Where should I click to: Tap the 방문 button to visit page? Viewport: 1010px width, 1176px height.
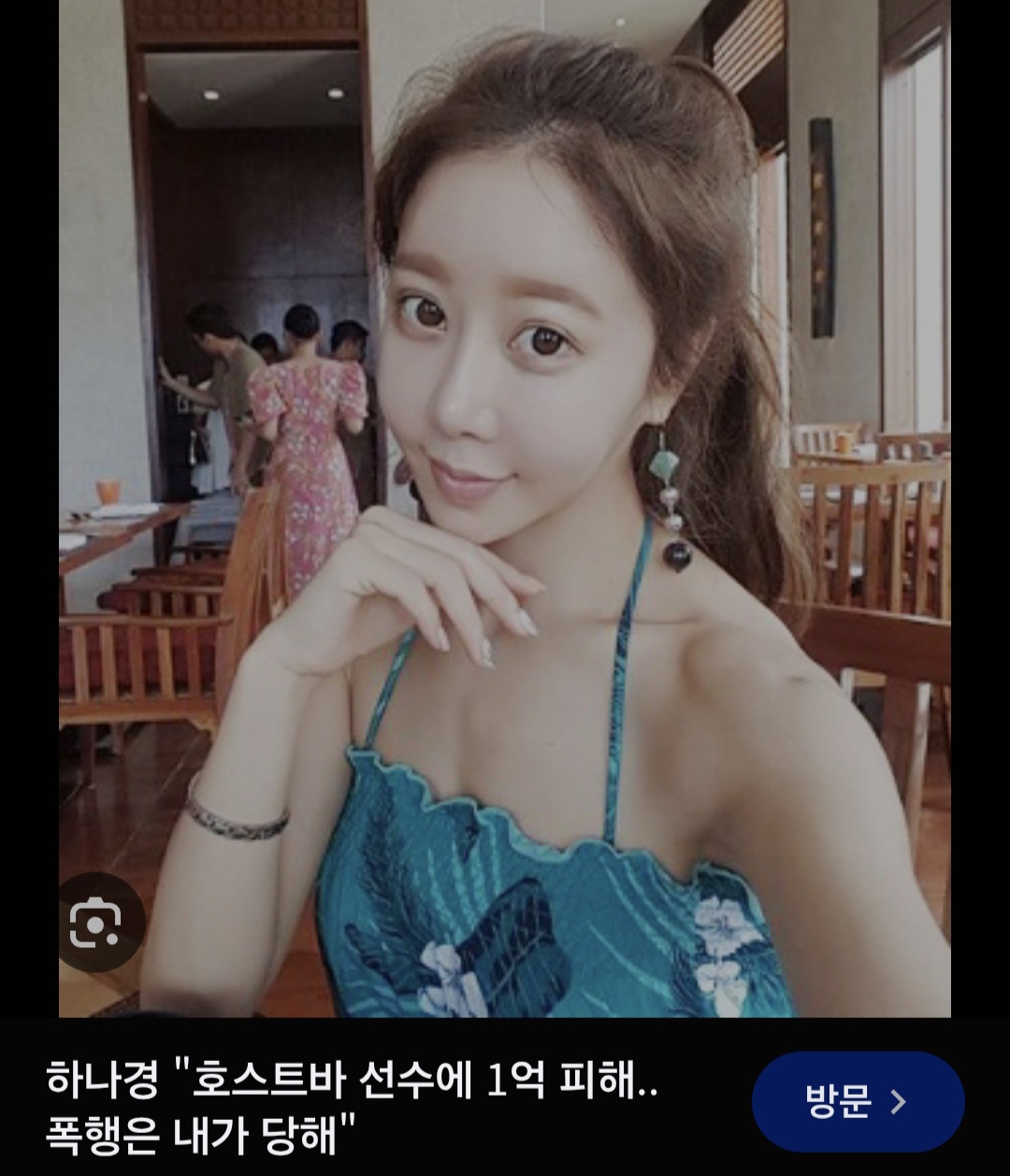857,1101
